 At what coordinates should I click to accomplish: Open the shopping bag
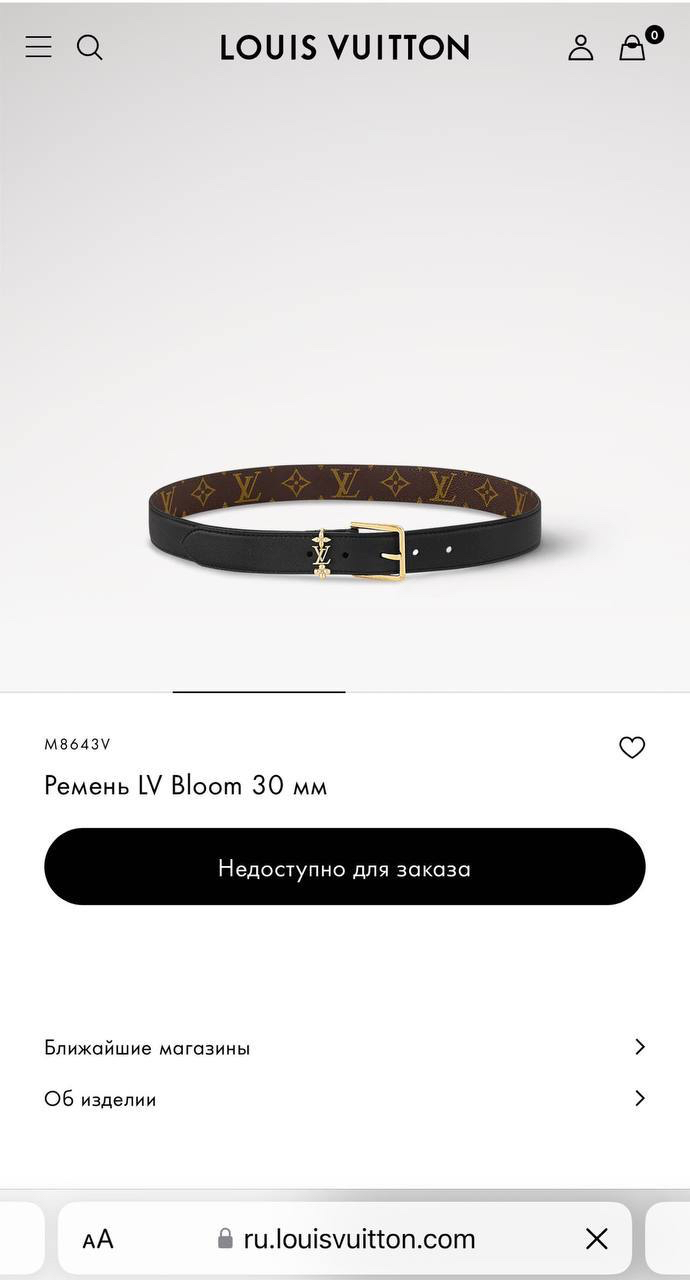634,46
